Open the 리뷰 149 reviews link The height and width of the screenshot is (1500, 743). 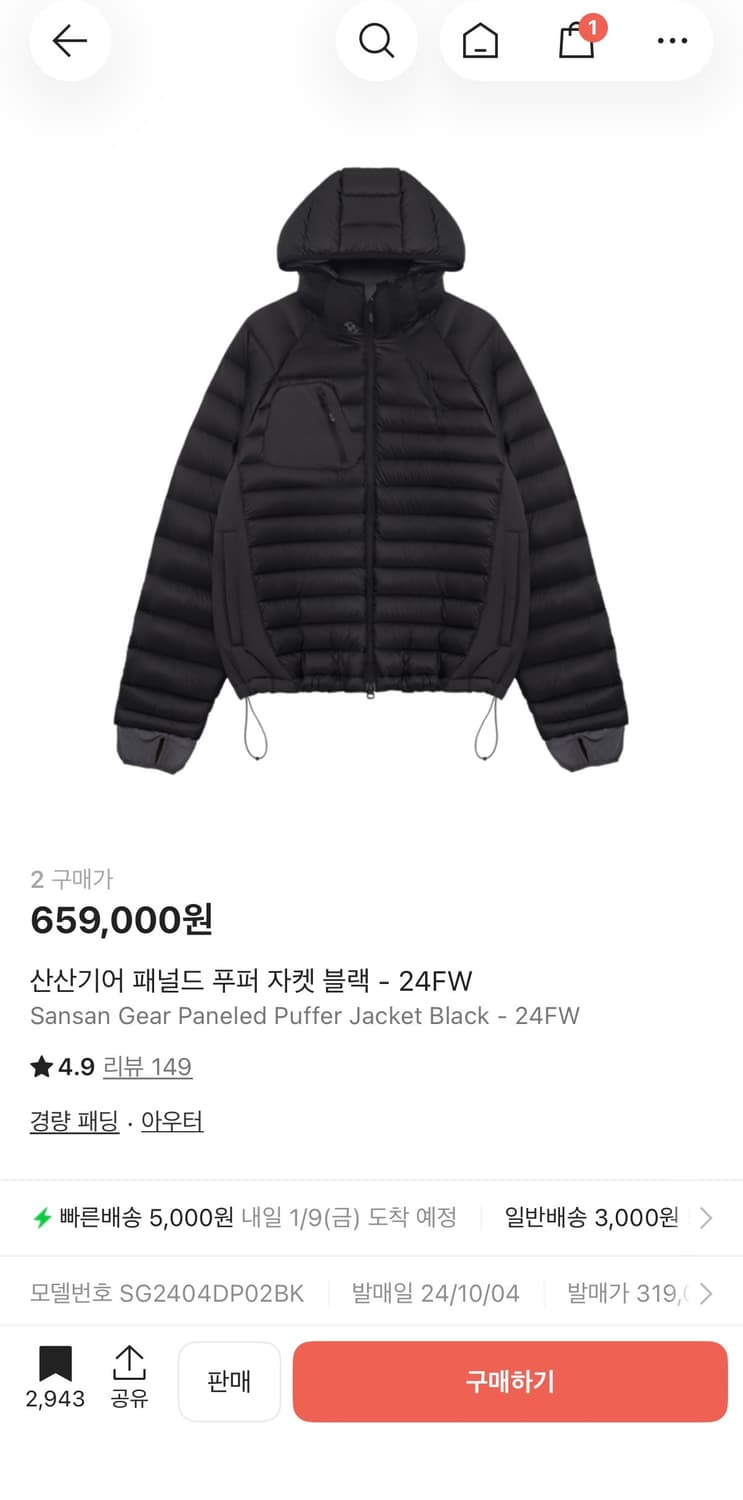click(x=147, y=1067)
